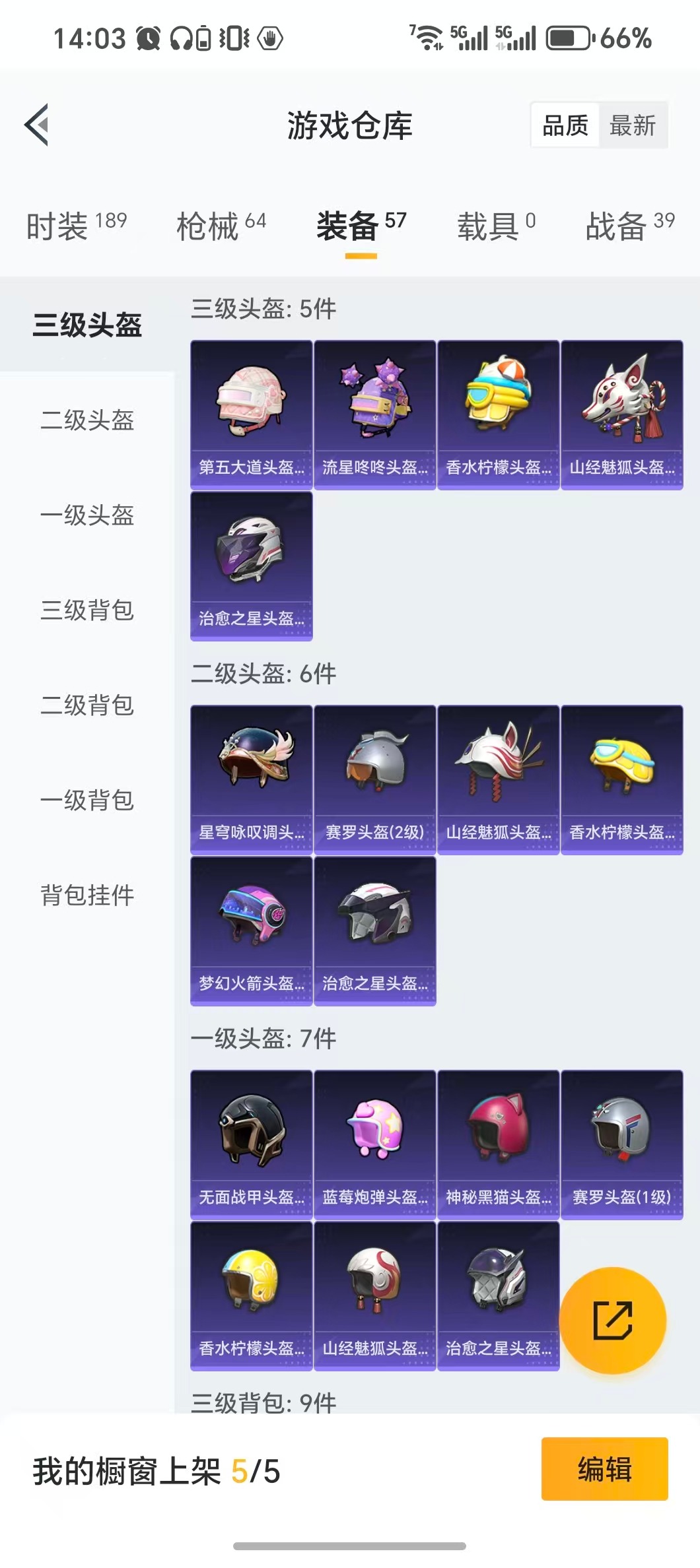This screenshot has height=1568, width=700.
Task: Sort by 品质
Action: [x=565, y=125]
